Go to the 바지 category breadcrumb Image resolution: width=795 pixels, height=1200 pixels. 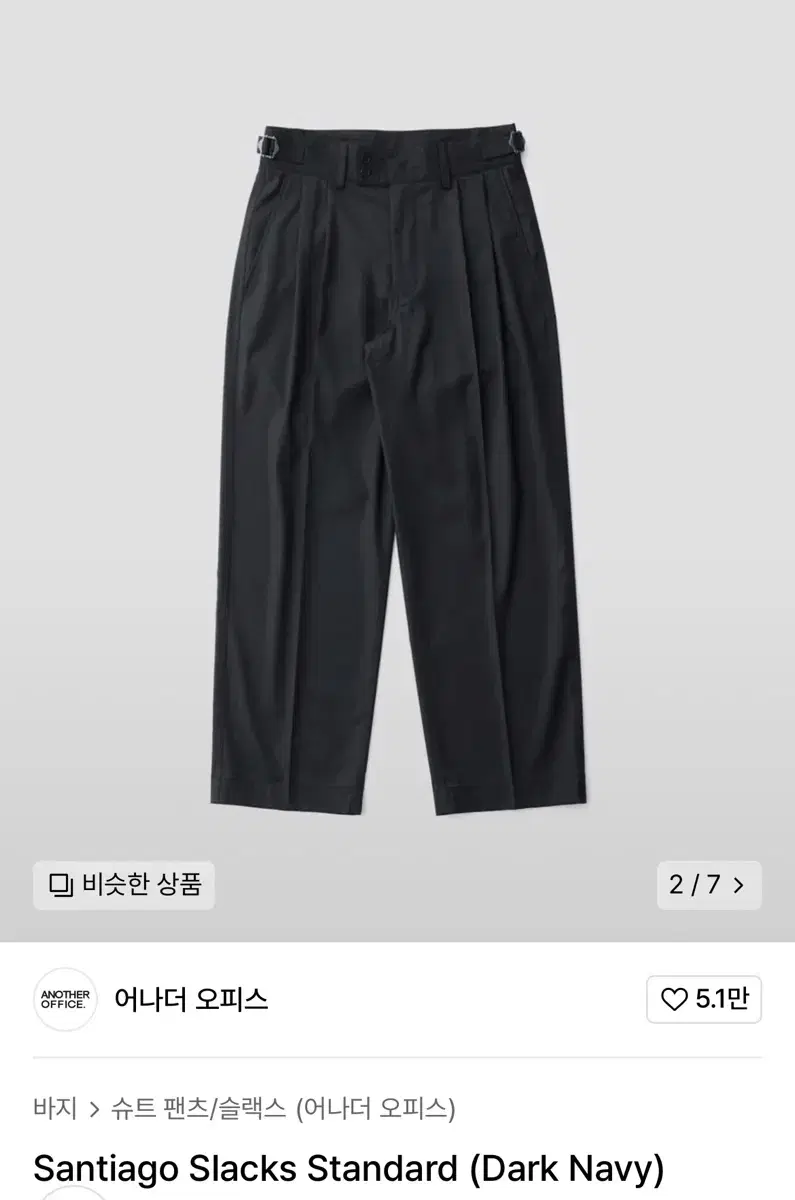point(55,1108)
